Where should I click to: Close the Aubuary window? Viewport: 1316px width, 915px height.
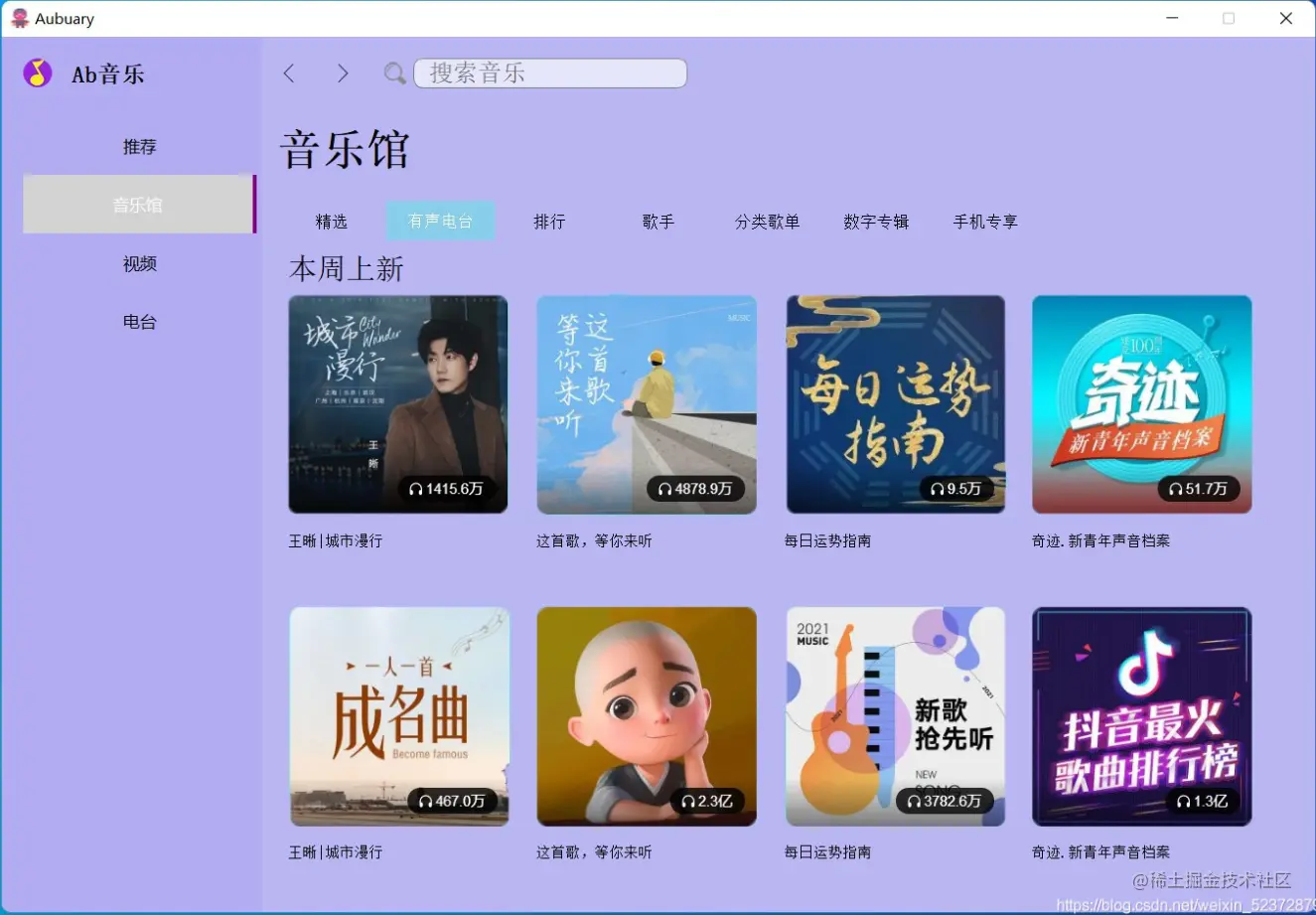(1285, 19)
